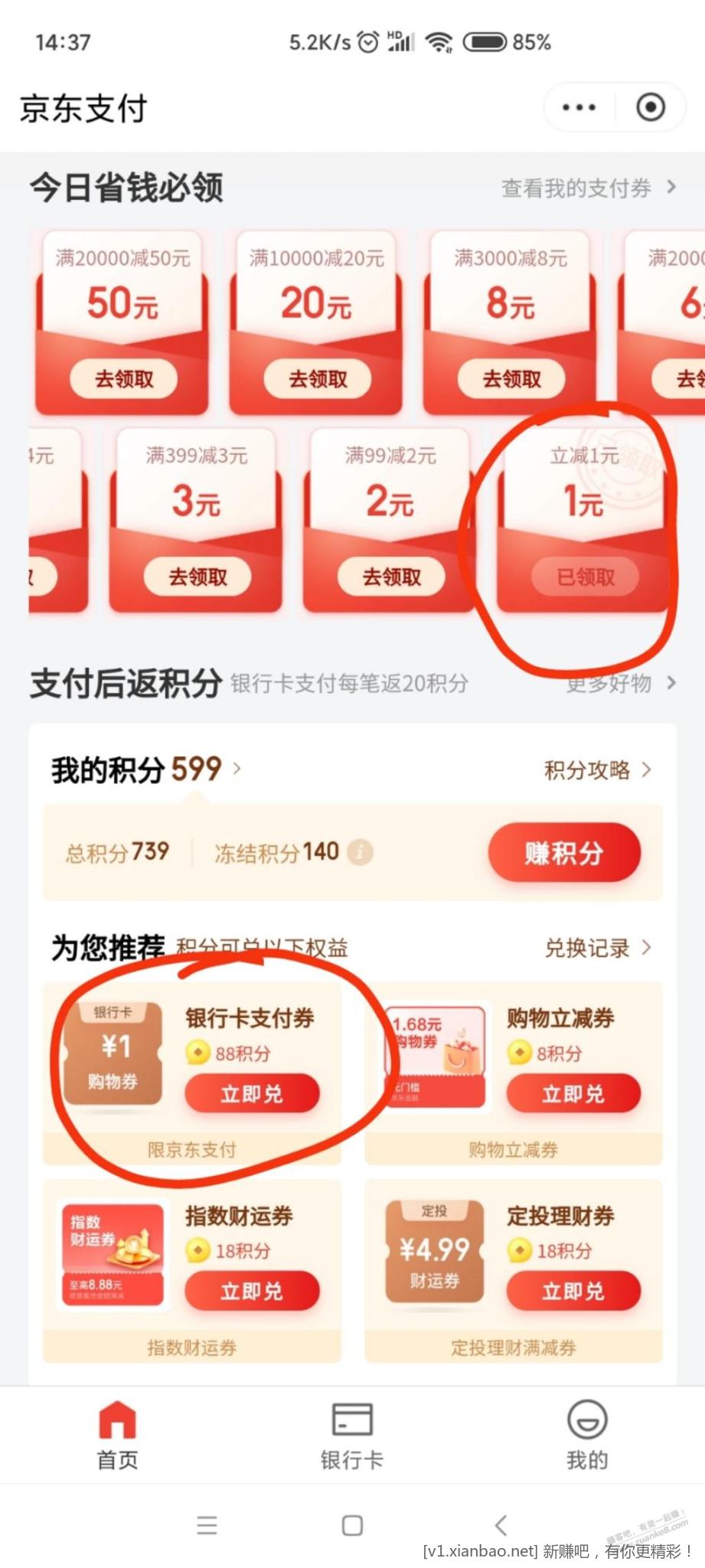Open 我的积分 599 details
Image resolution: width=705 pixels, height=1568 pixels.
tap(145, 769)
